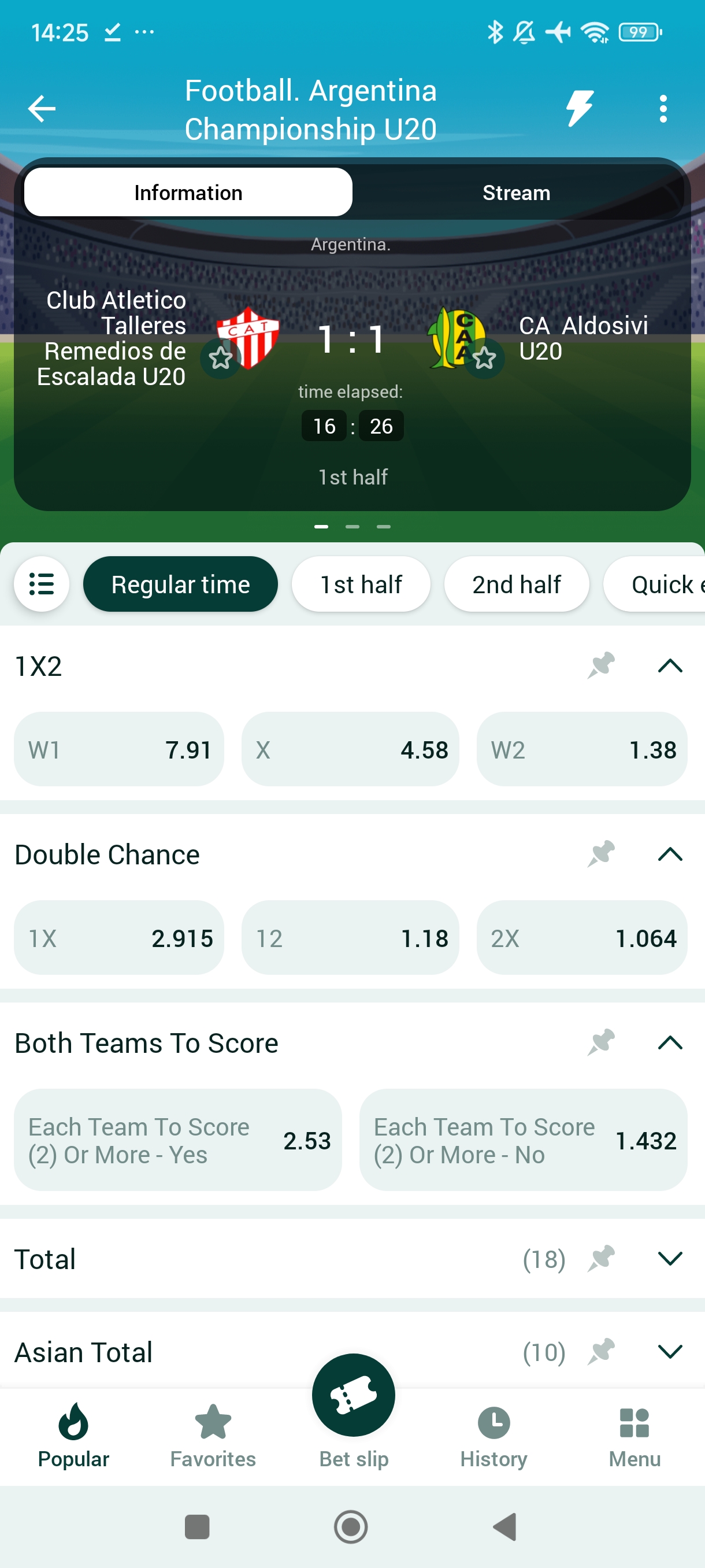Pick W1 odds 7.91
This screenshot has width=705, height=1568.
pyautogui.click(x=119, y=749)
